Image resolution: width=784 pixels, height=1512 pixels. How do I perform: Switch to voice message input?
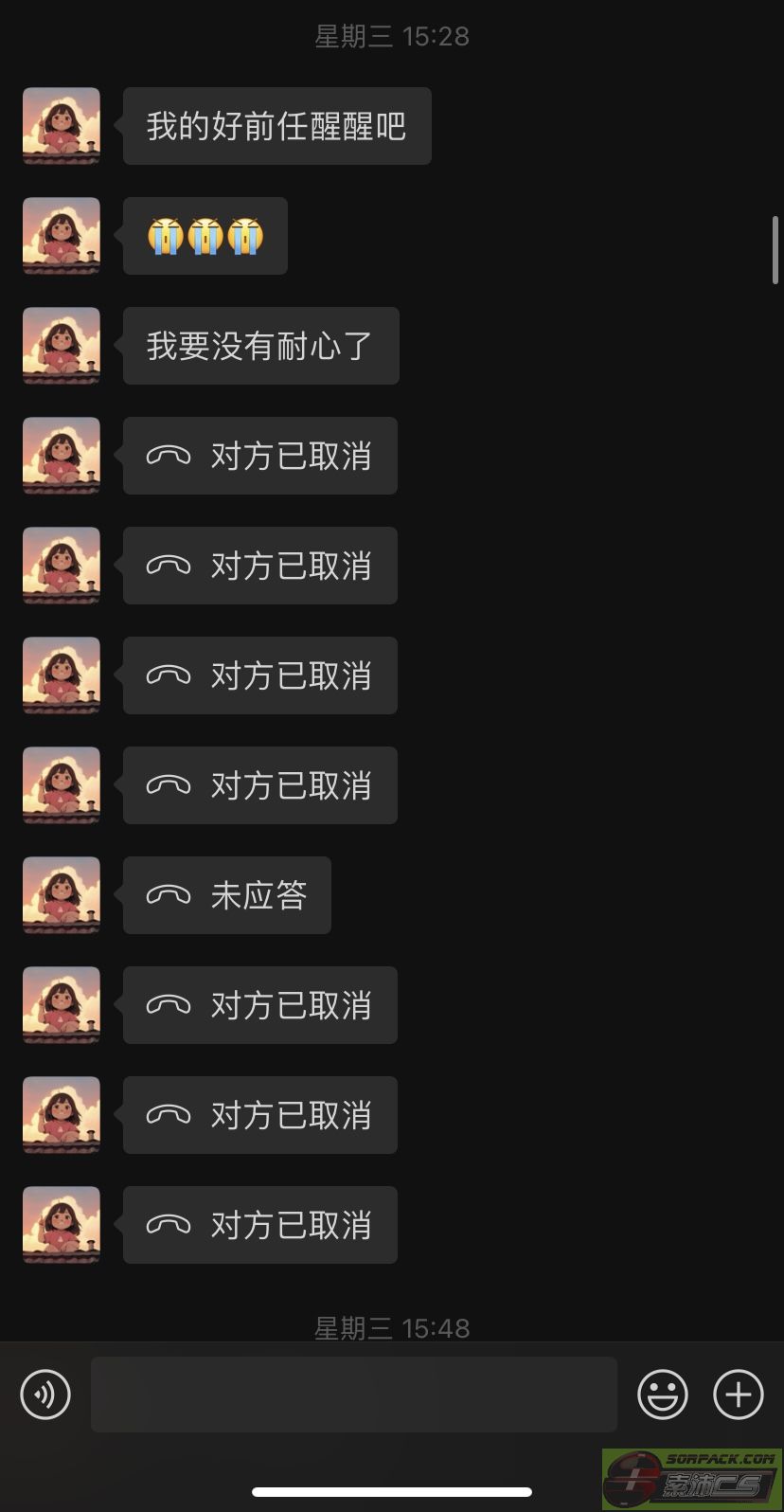(x=45, y=1395)
